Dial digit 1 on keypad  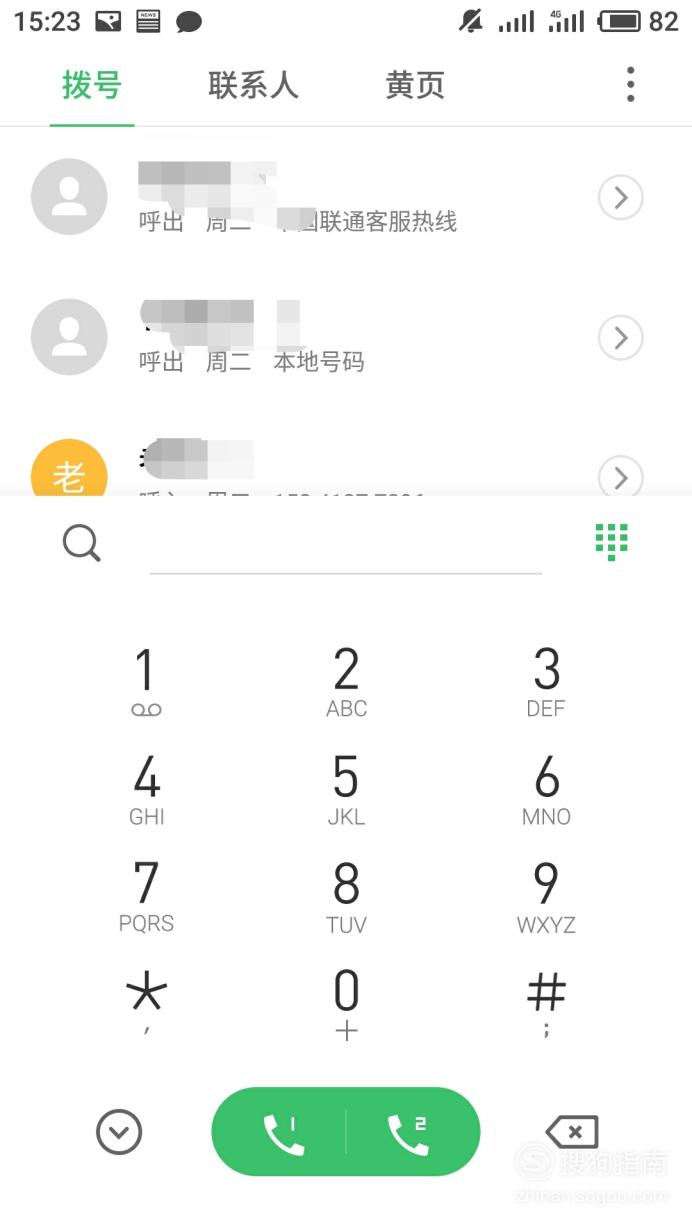point(146,682)
